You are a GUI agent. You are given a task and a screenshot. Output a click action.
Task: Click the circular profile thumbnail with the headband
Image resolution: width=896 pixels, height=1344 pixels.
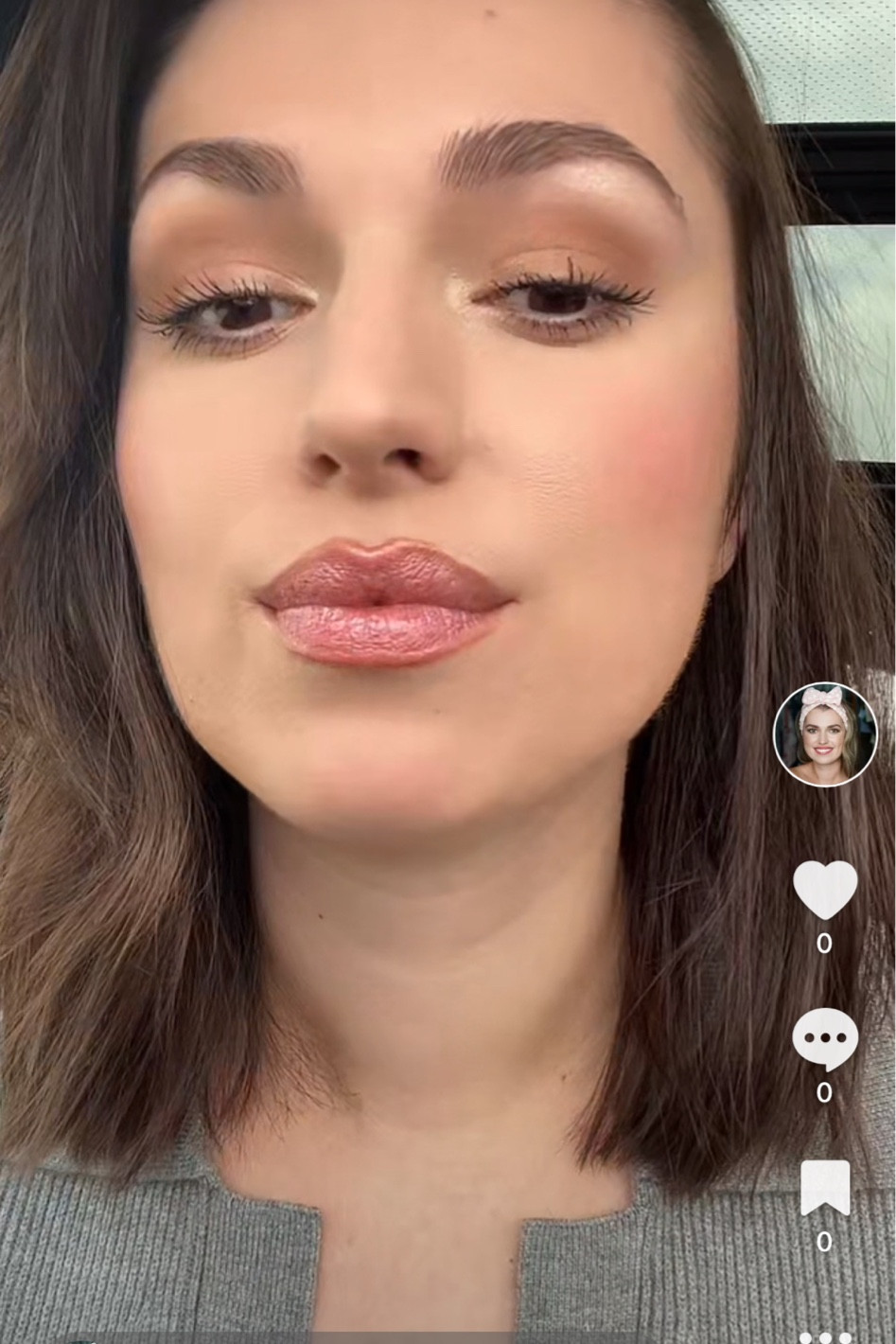point(825,736)
